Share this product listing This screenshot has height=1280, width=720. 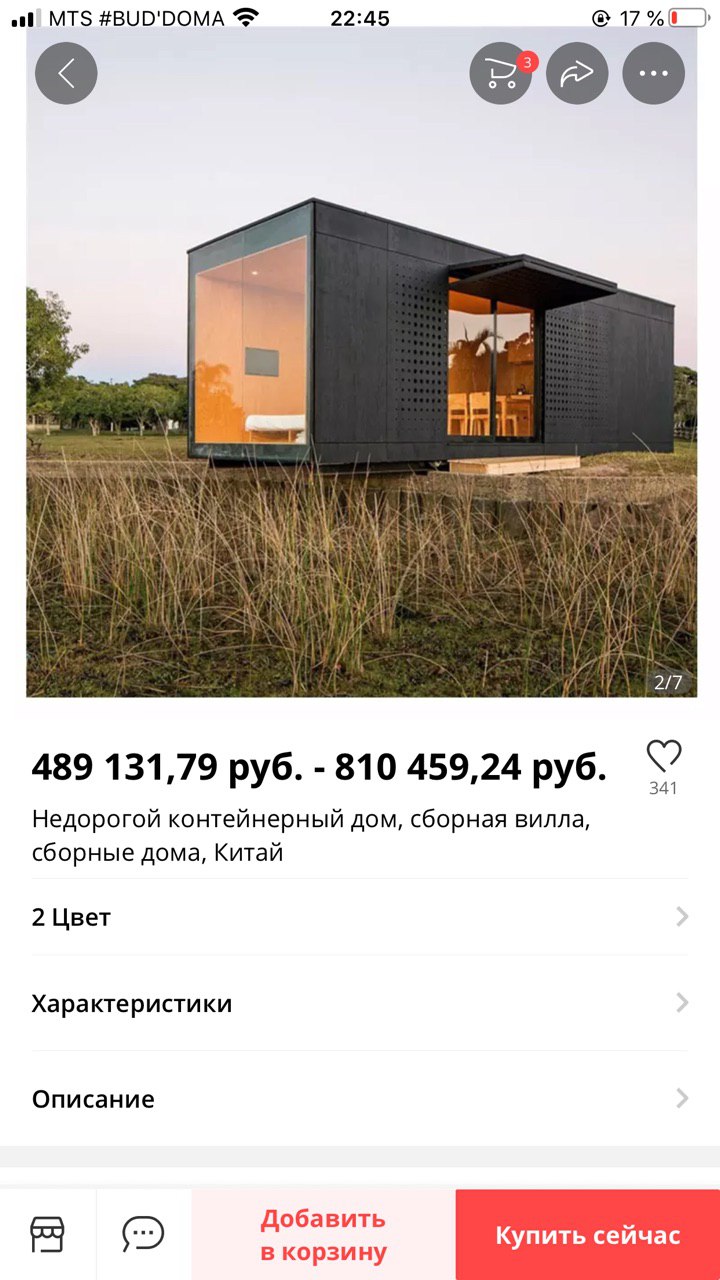point(577,74)
